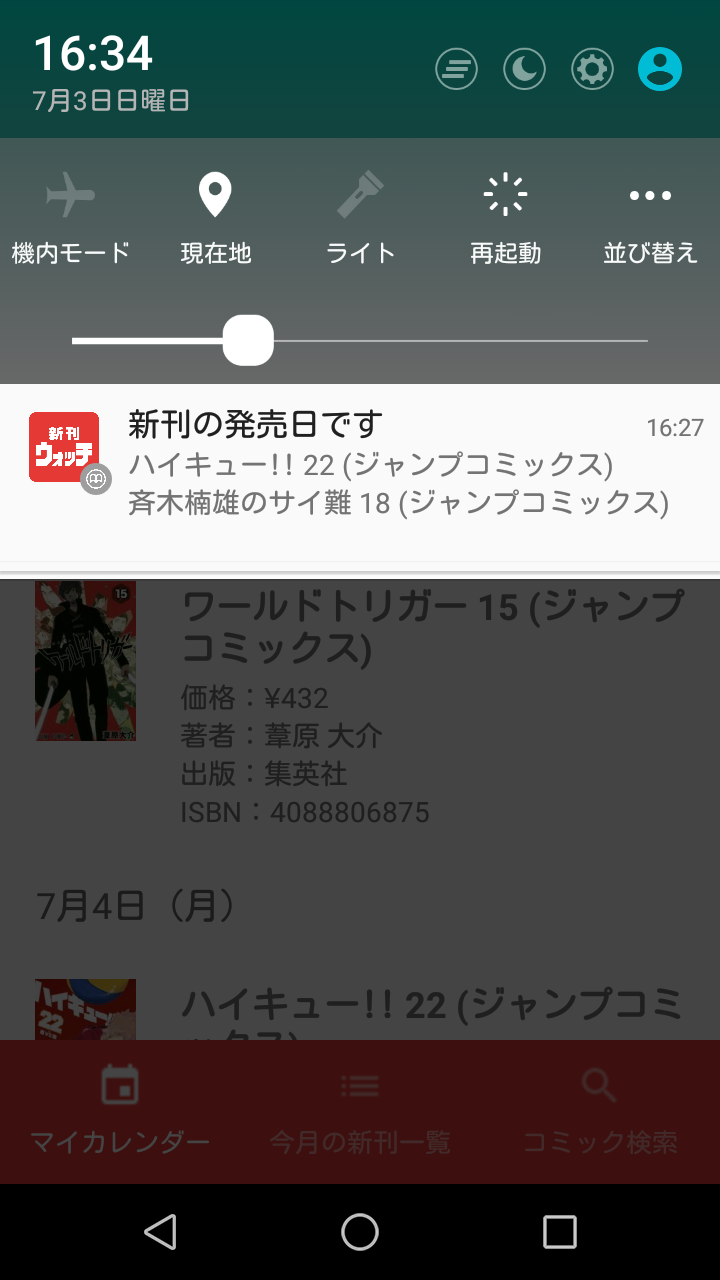Go to the home screen
720x1280 pixels.
360,1232
